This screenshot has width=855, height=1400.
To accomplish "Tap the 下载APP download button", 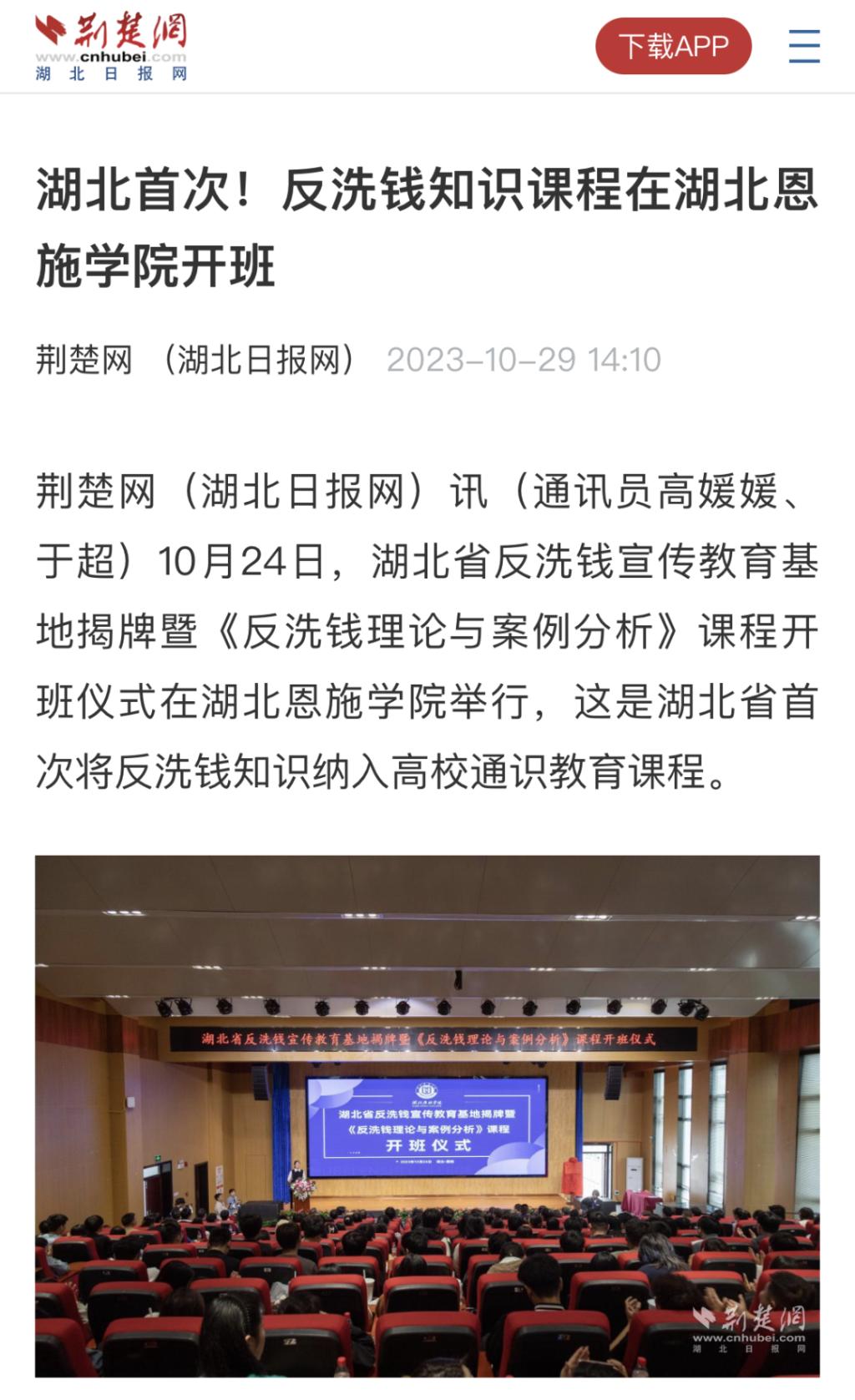I will pos(673,46).
